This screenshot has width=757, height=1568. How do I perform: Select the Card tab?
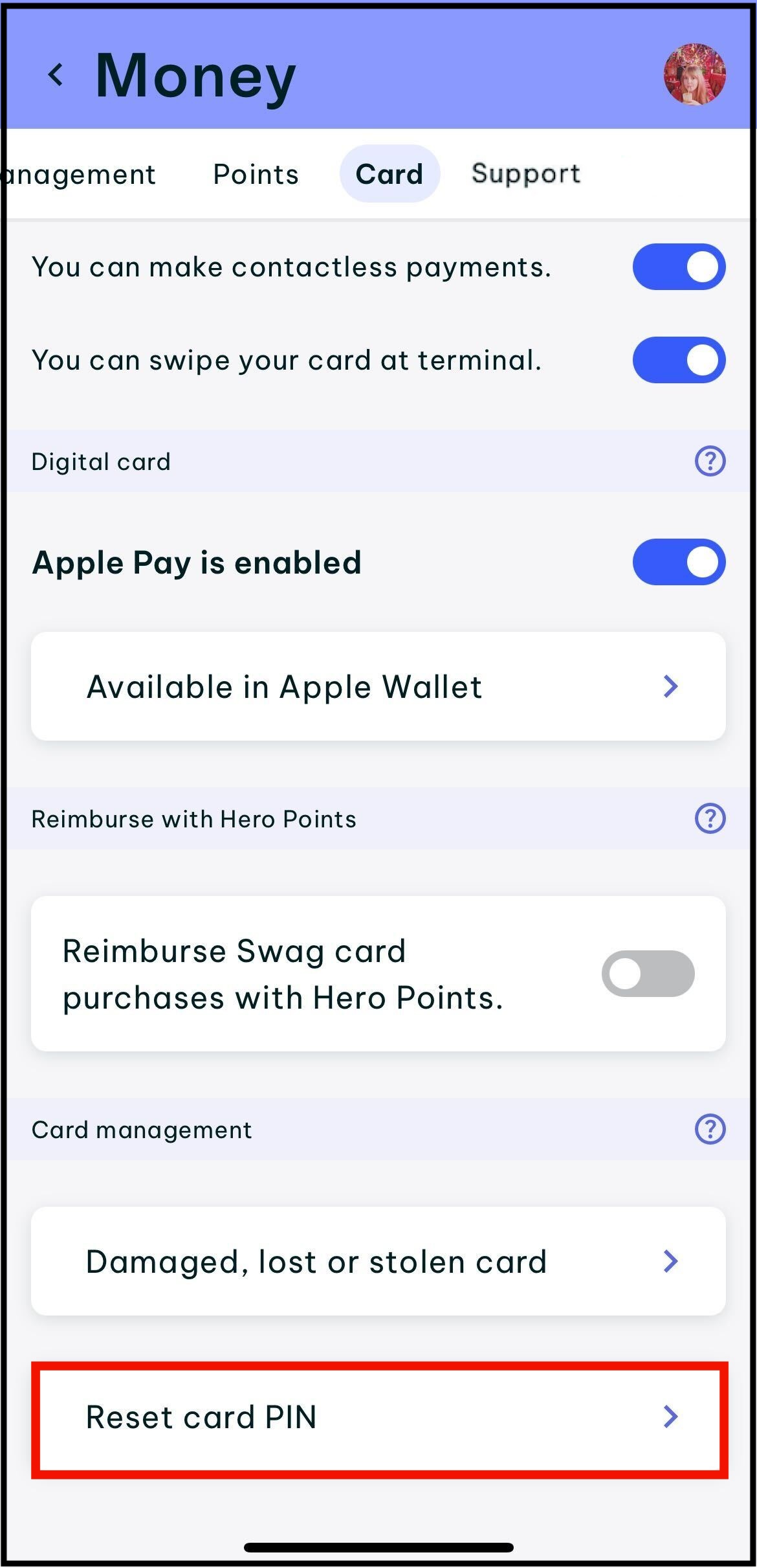coord(389,174)
